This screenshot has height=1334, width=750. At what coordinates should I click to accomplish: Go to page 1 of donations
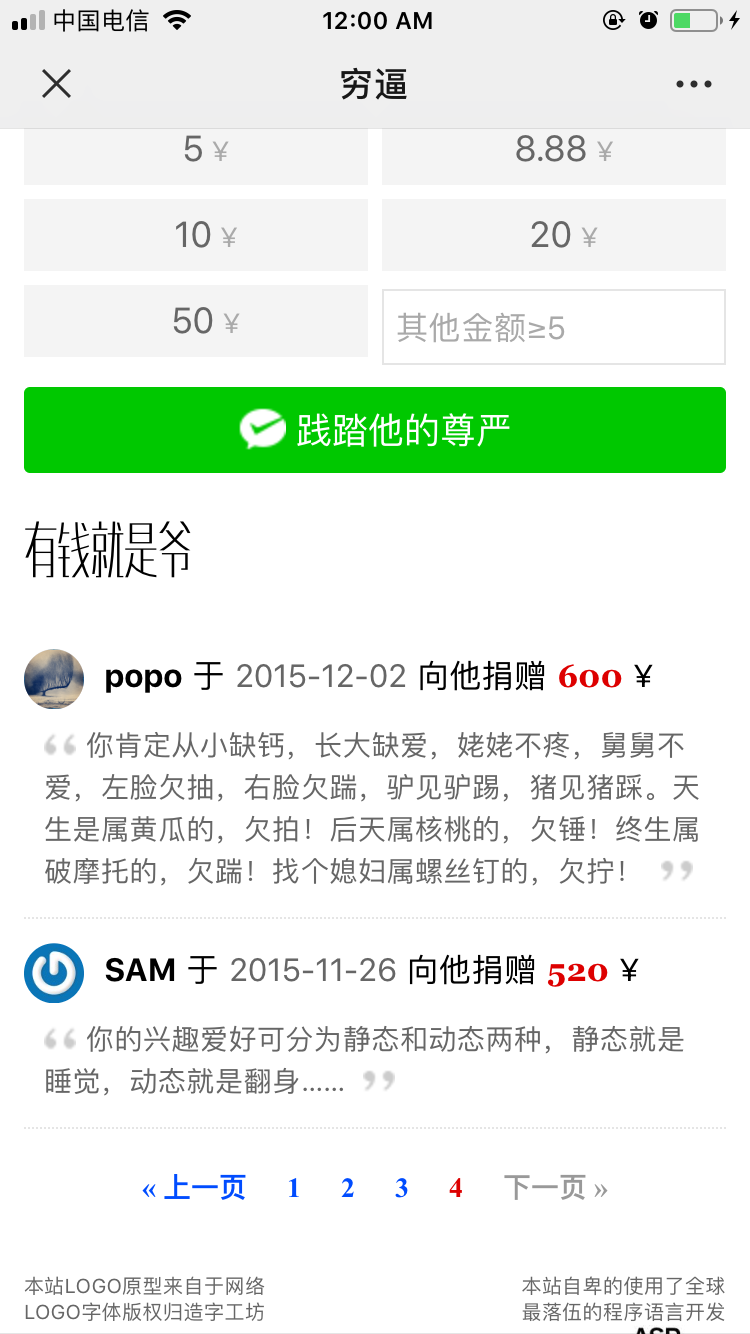293,1188
